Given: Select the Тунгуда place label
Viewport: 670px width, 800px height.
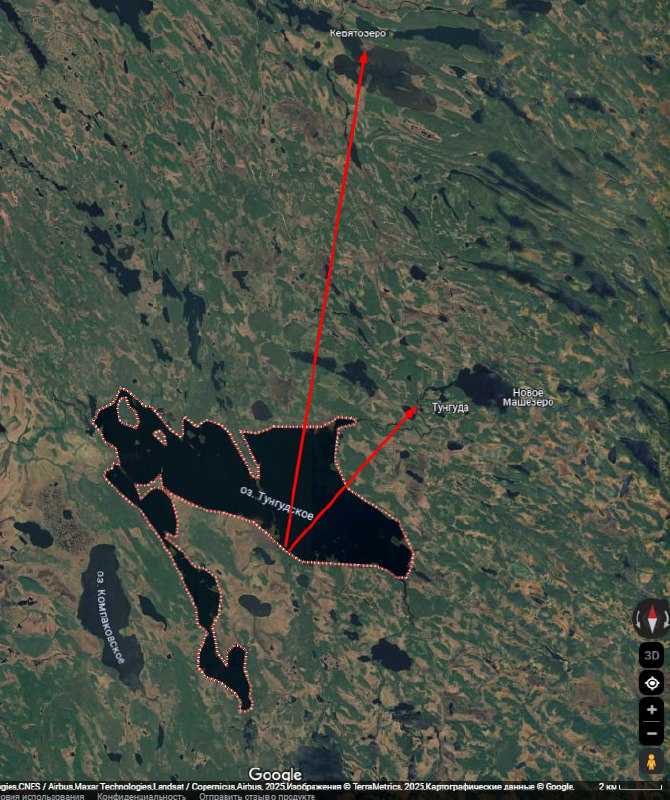Looking at the screenshot, I should 450,408.
